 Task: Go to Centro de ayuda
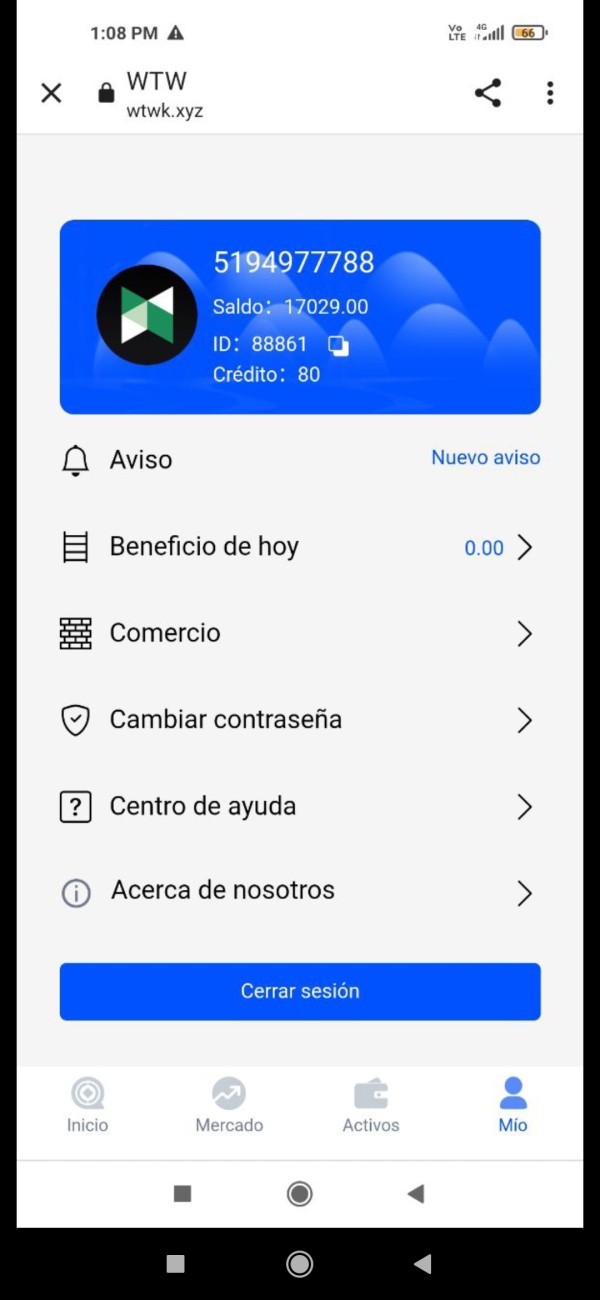click(x=300, y=806)
